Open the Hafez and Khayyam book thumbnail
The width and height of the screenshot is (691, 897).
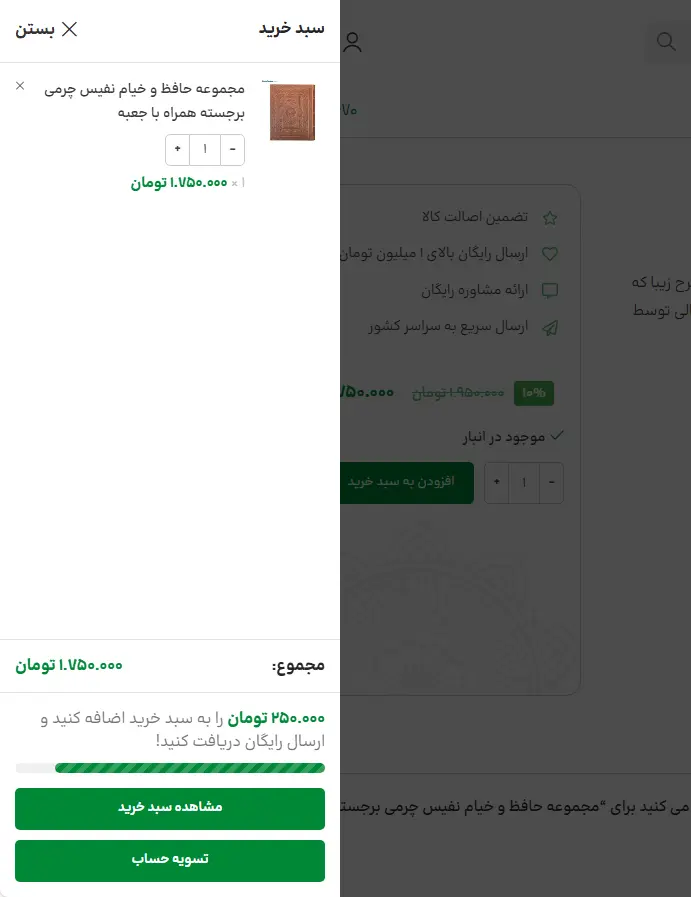coord(291,112)
